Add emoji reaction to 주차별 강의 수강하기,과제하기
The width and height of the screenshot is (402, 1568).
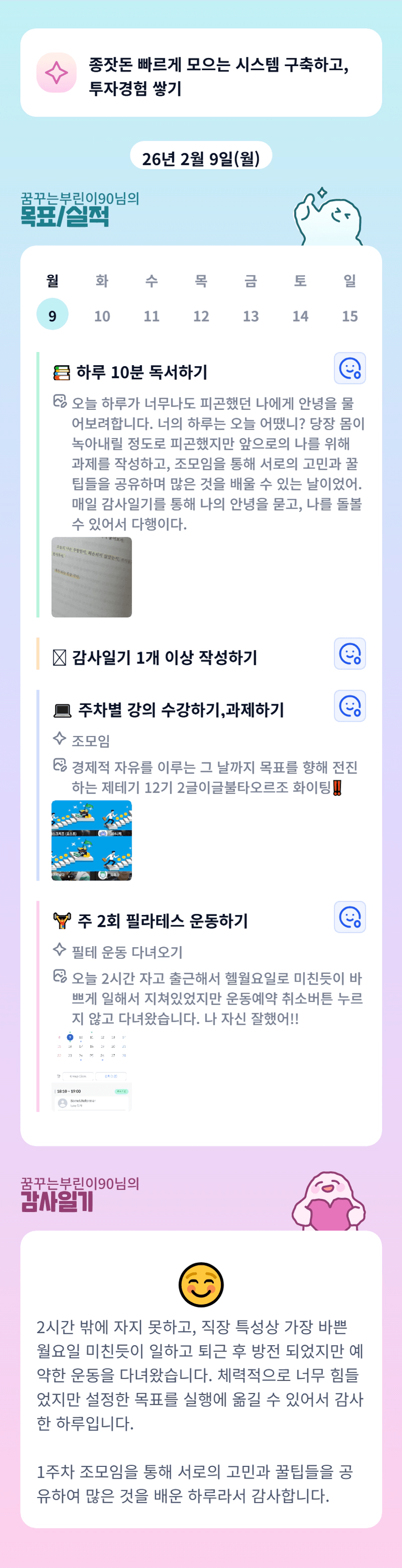pyautogui.click(x=350, y=706)
